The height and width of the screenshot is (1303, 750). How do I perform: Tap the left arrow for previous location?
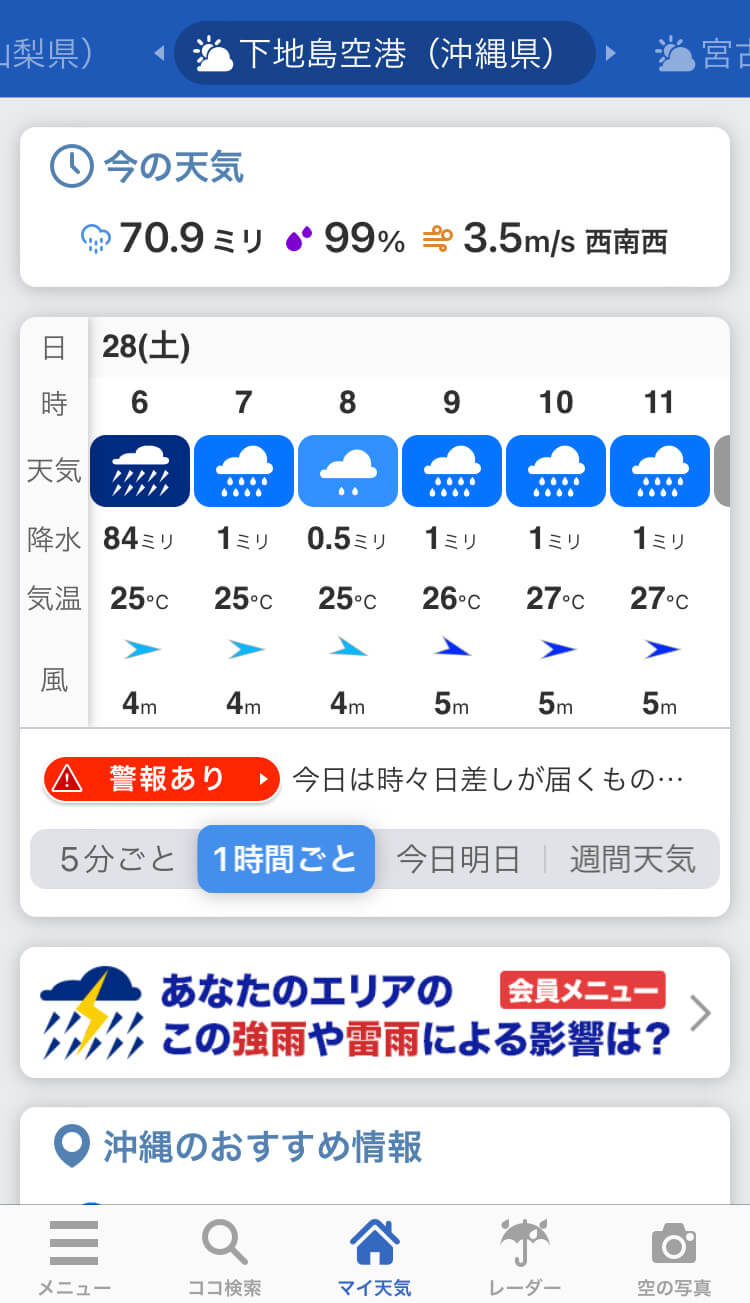pyautogui.click(x=159, y=53)
